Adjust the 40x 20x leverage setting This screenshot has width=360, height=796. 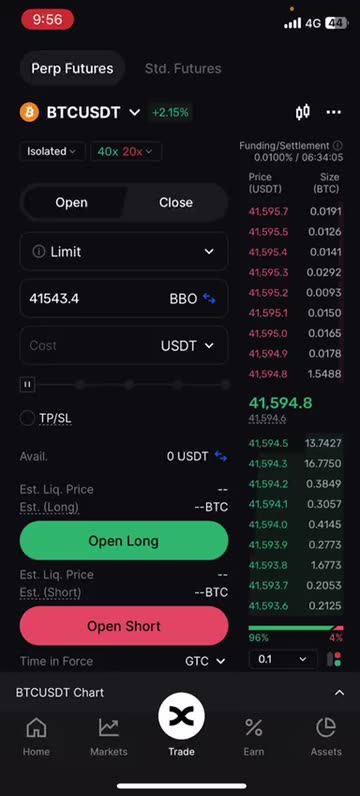click(126, 151)
